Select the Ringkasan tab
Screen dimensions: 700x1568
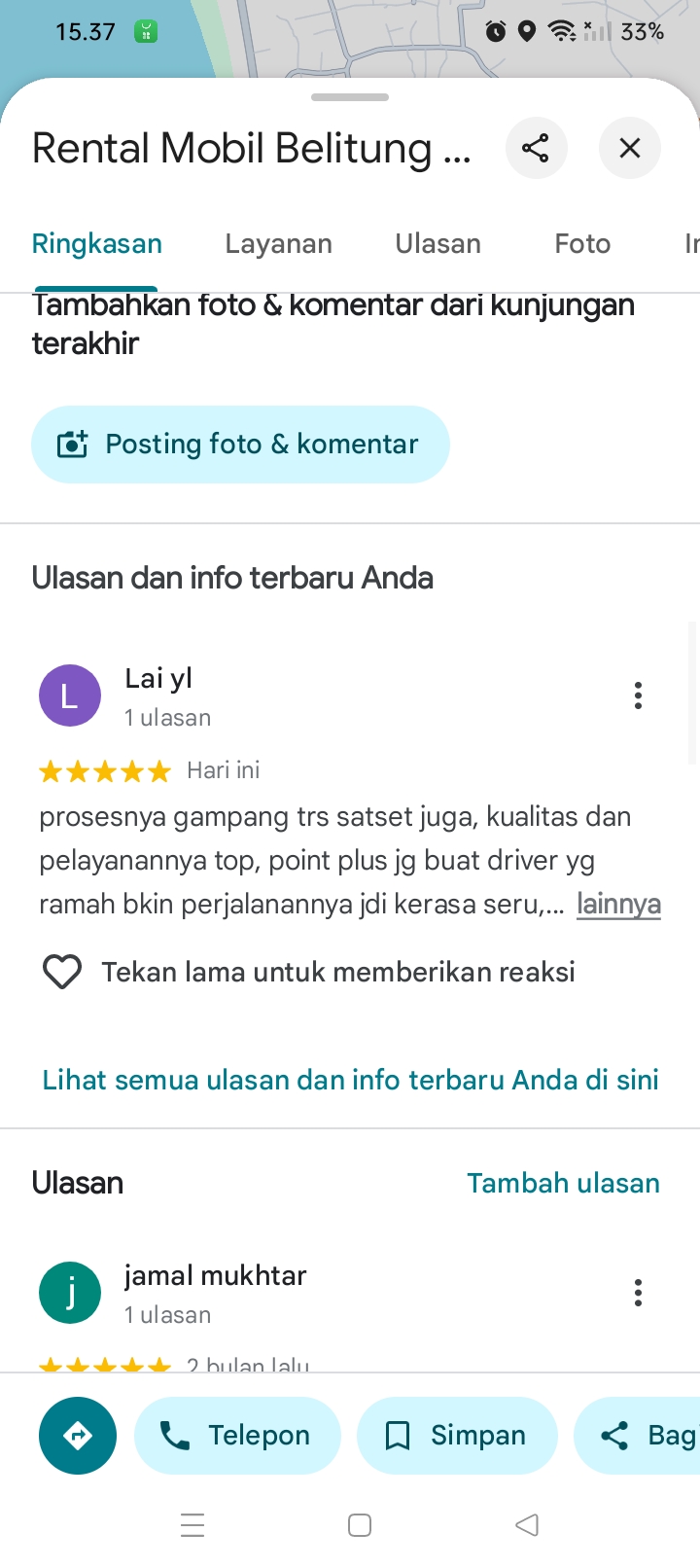pos(96,243)
